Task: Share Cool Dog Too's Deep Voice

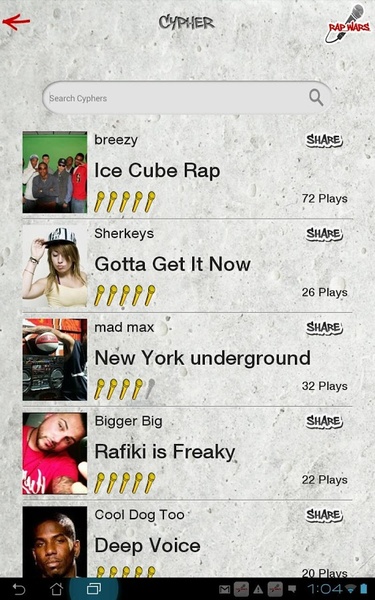Action: [x=324, y=515]
